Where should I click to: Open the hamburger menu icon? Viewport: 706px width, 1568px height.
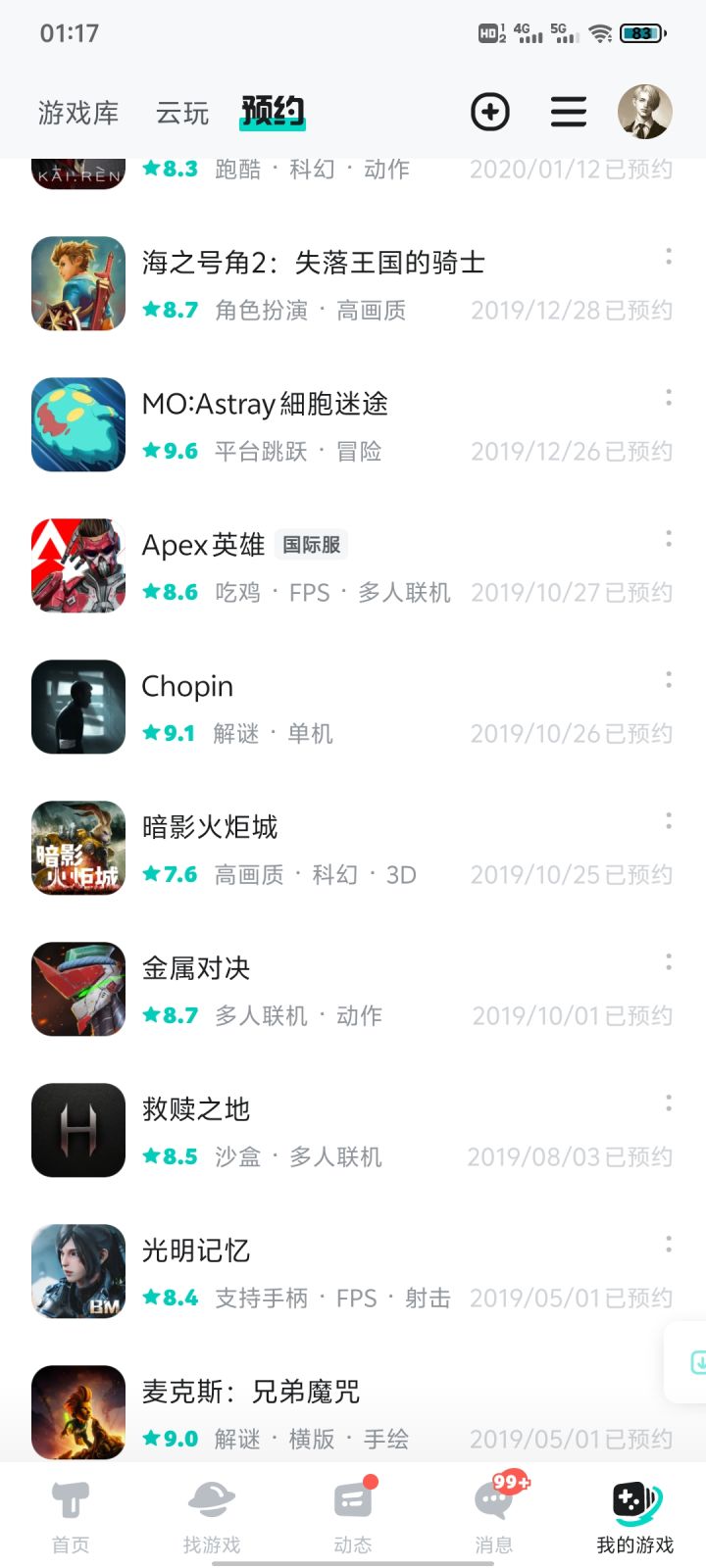569,112
